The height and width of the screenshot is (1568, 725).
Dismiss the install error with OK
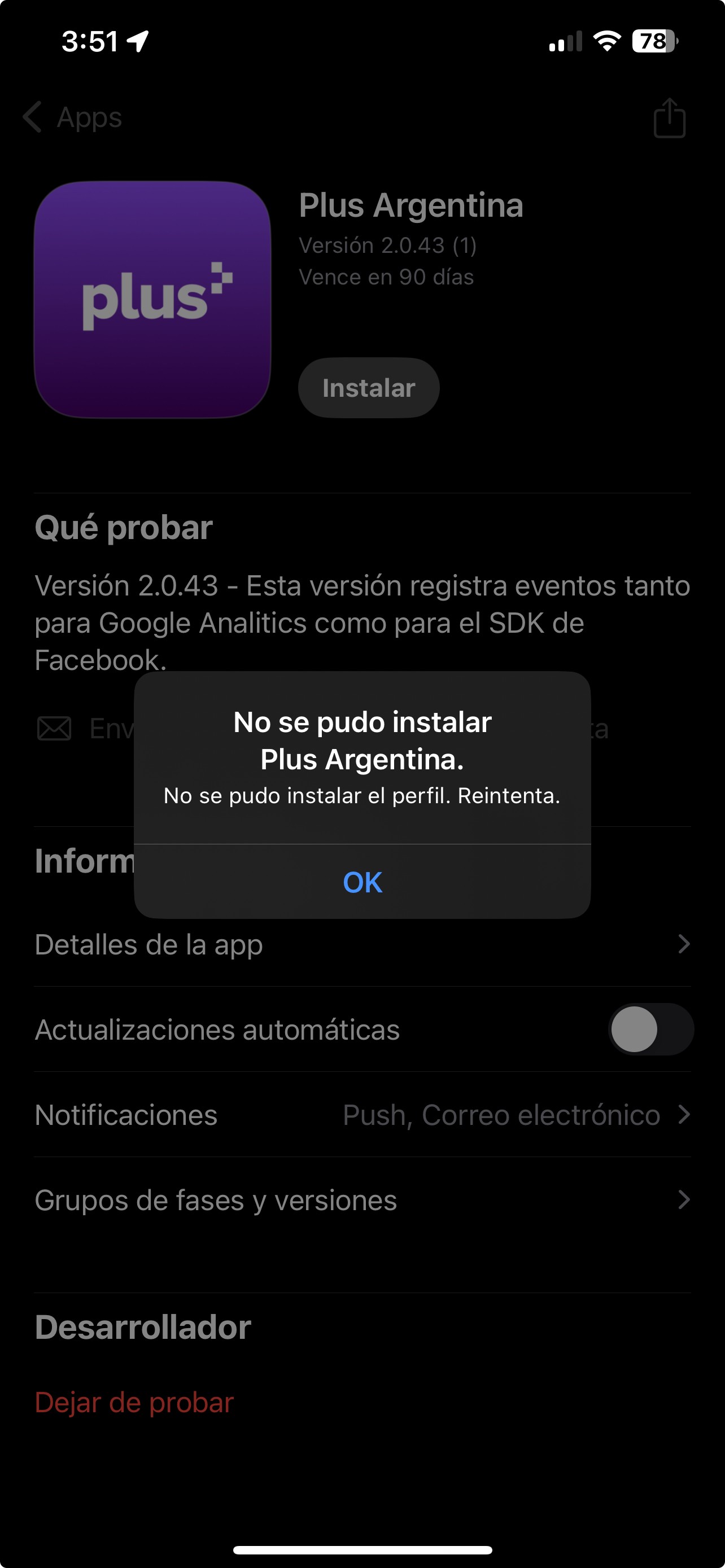pos(362,882)
